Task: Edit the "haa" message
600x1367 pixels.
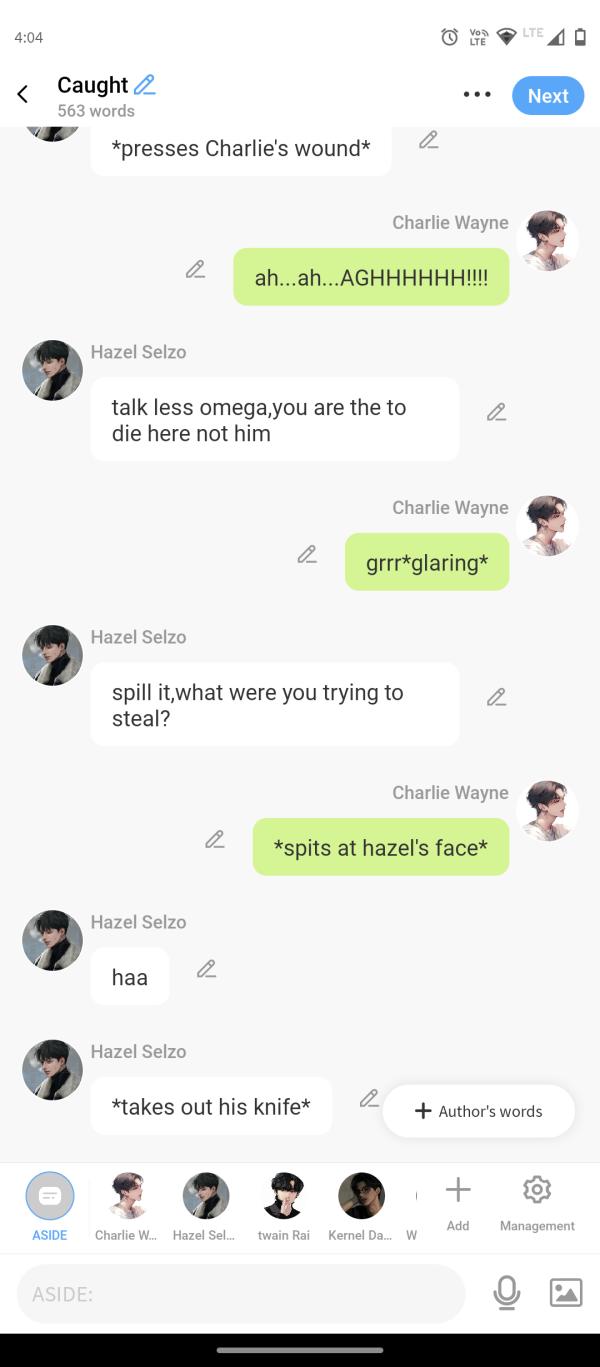Action: coord(207,969)
